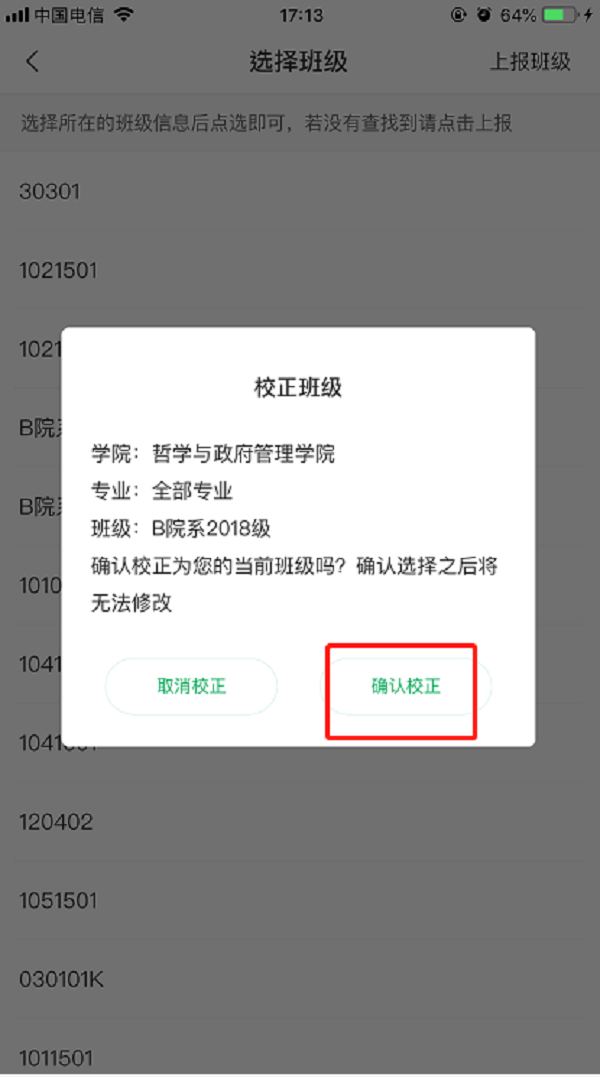
Task: Cancel with the 取消校正 button
Action: pos(191,687)
